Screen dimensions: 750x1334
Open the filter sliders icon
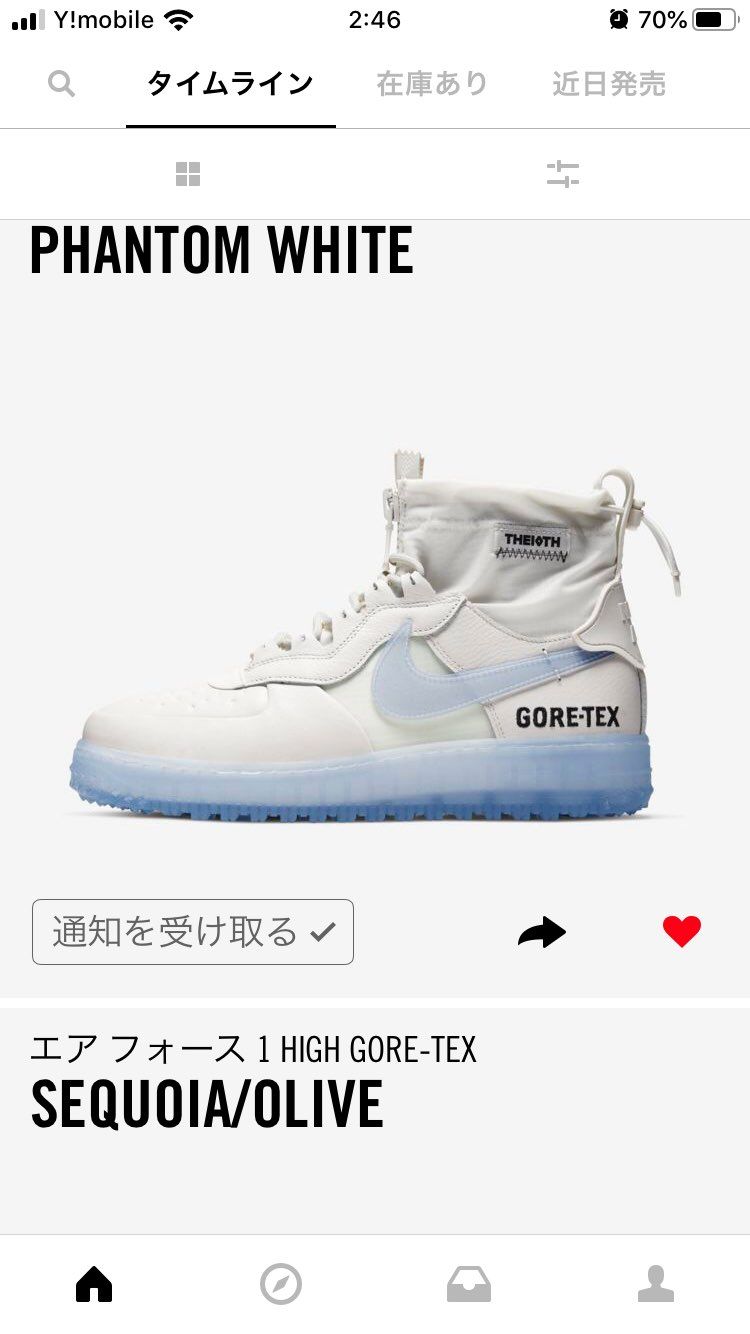click(563, 174)
